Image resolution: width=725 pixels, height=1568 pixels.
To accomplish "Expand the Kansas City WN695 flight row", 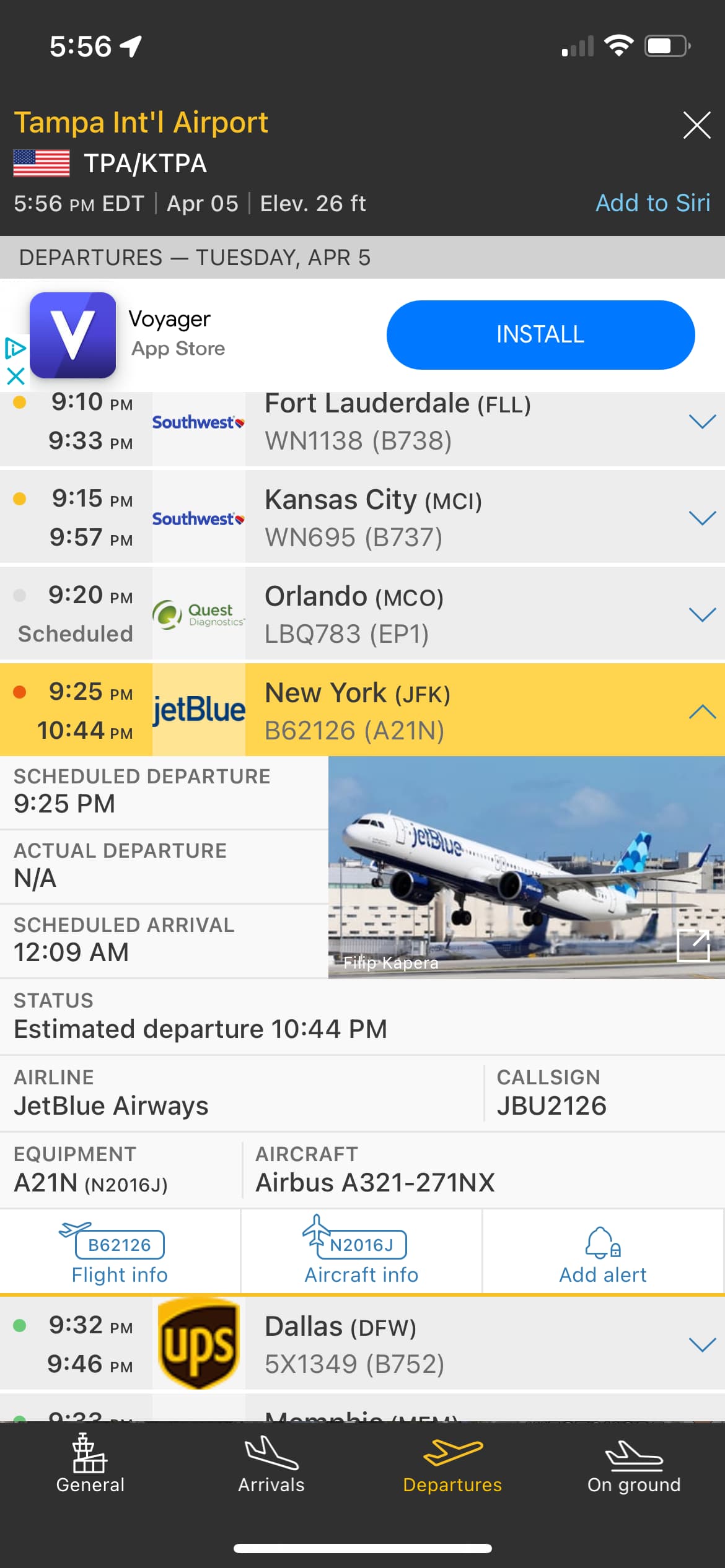I will 702,518.
